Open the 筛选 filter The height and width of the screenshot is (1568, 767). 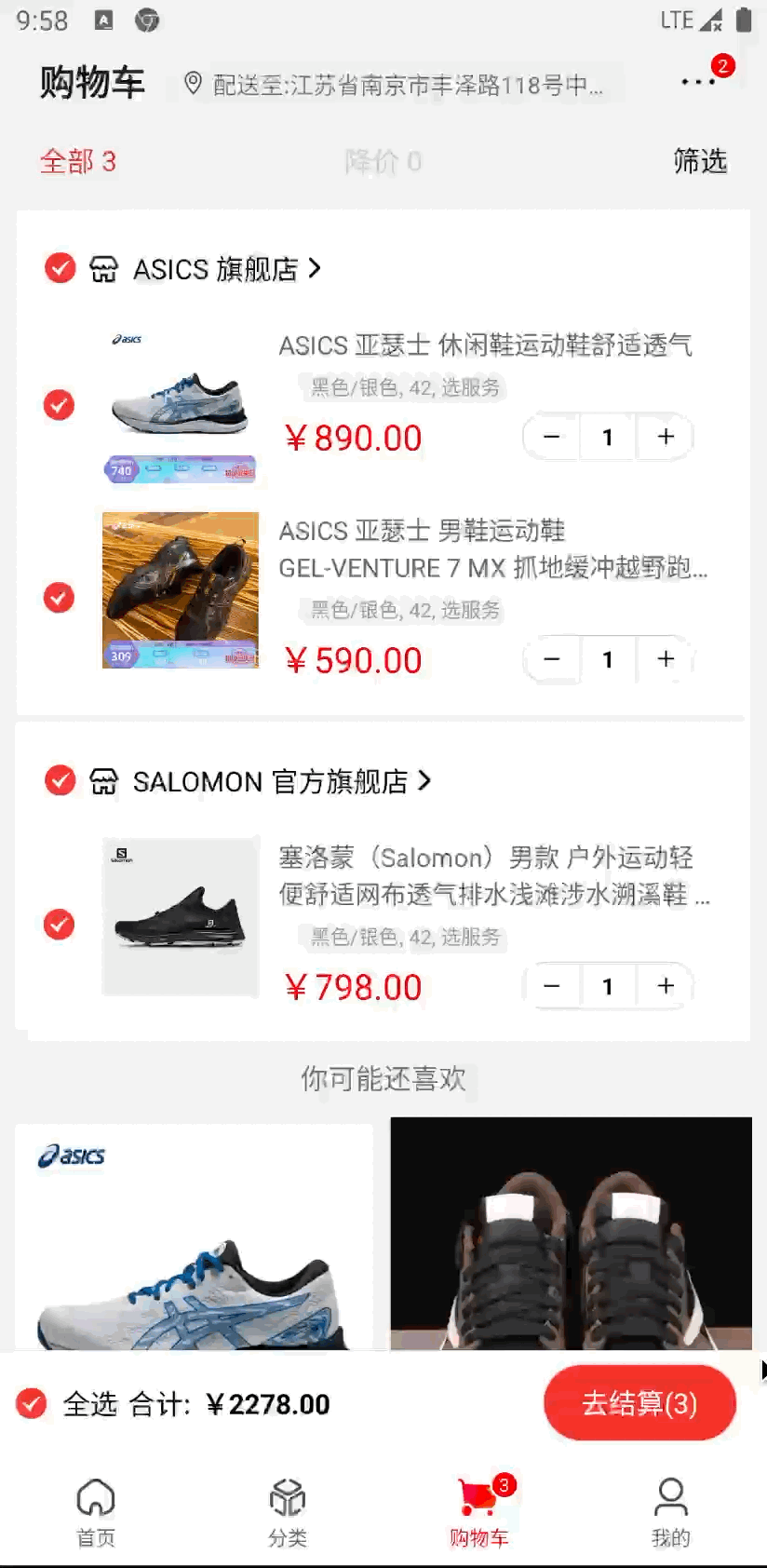[700, 161]
